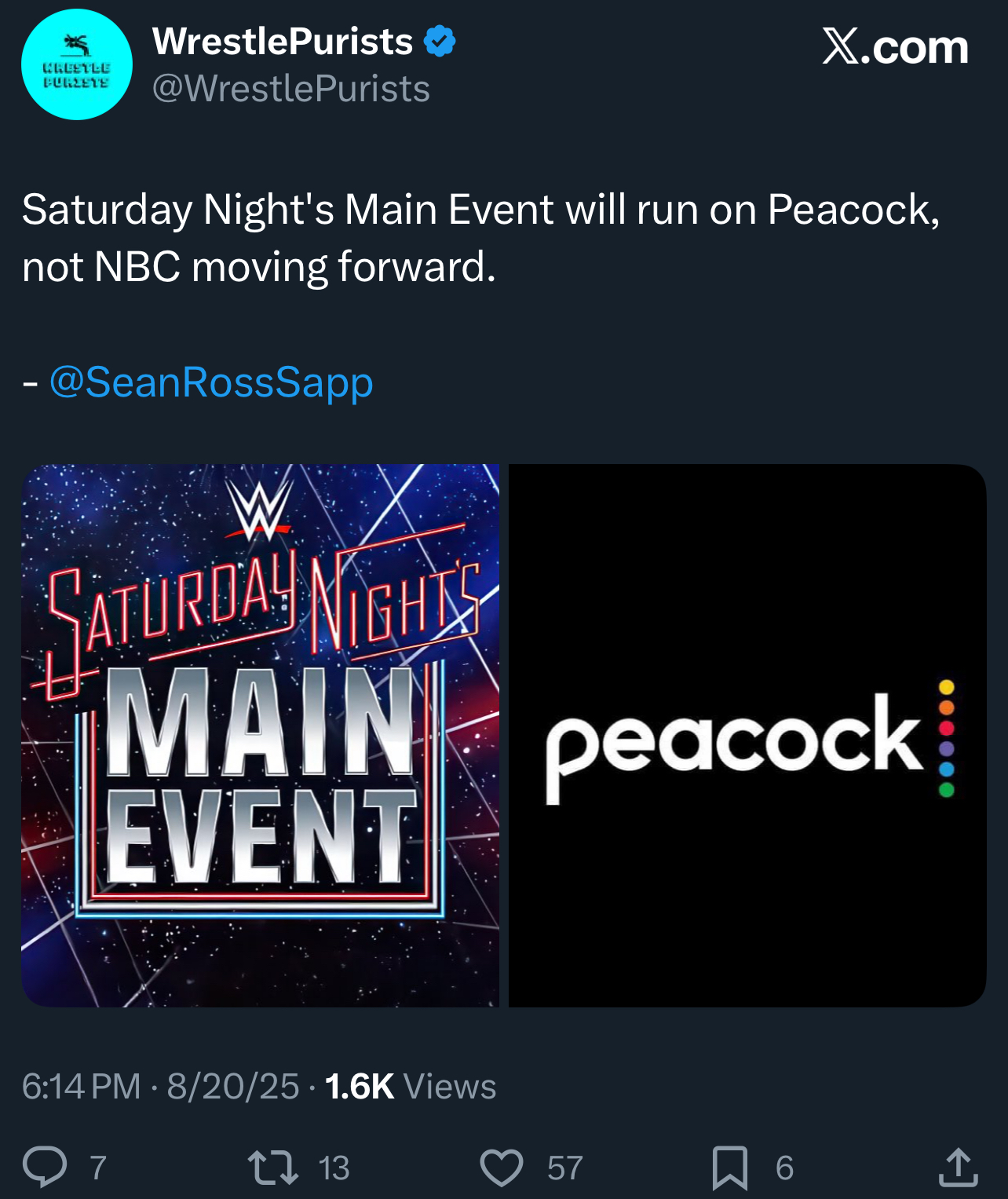View the Saturday Night's Main Event image

(260, 735)
